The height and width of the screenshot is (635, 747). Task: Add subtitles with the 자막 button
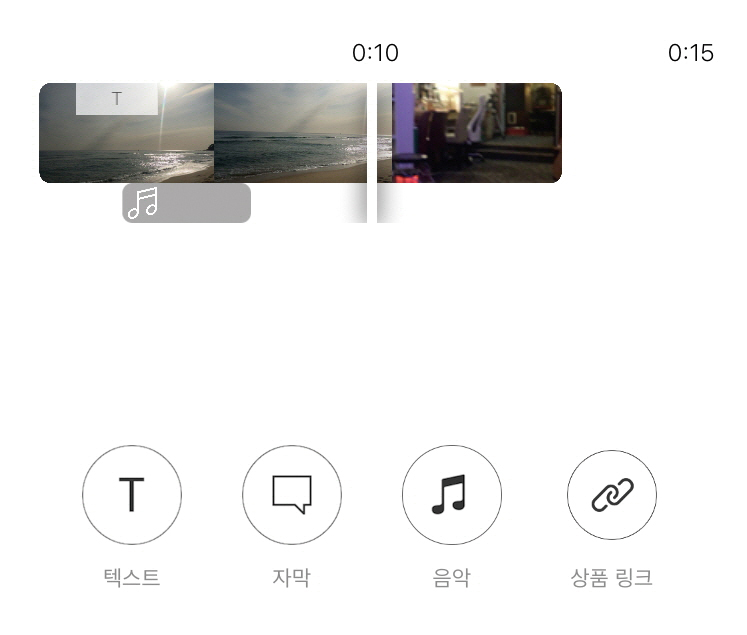click(x=291, y=495)
